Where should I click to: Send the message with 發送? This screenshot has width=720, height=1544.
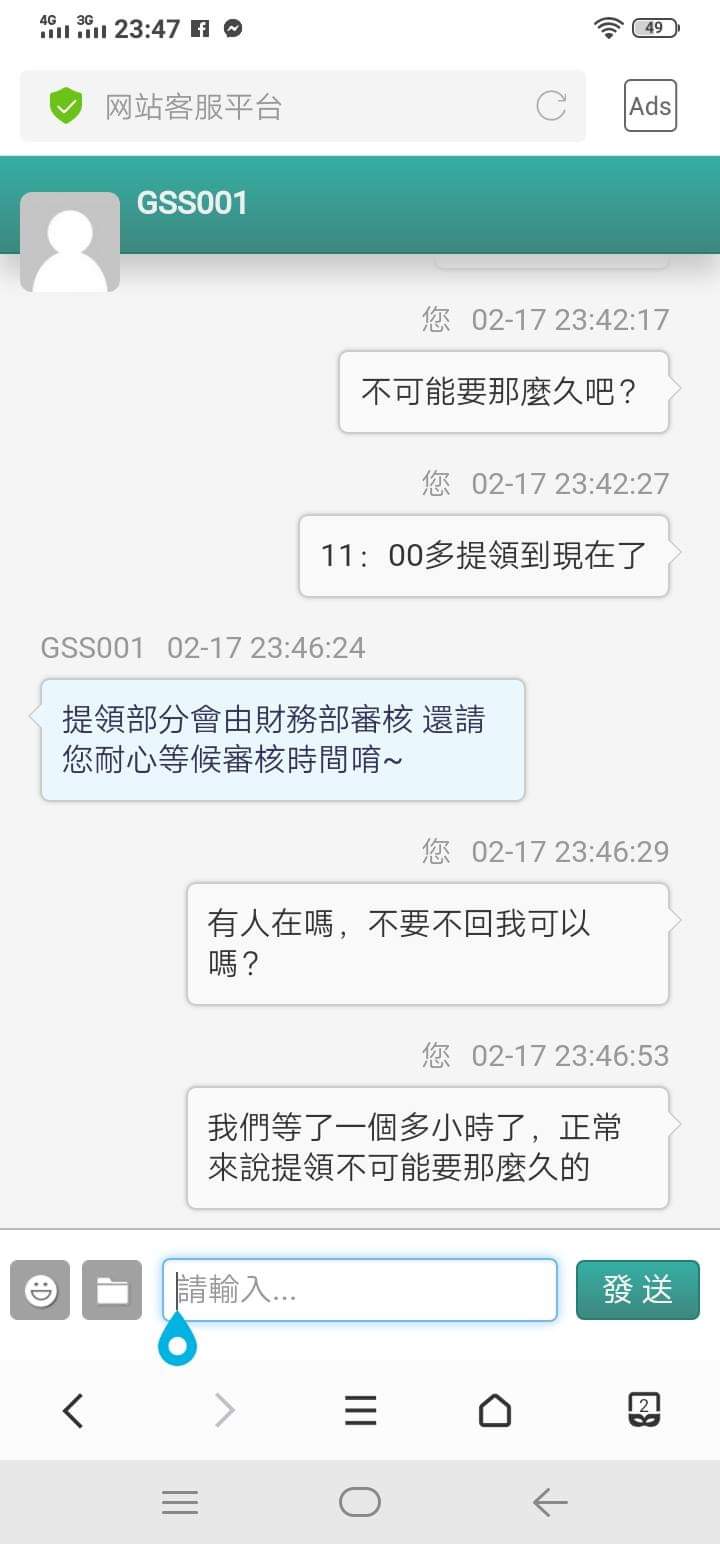[637, 1290]
